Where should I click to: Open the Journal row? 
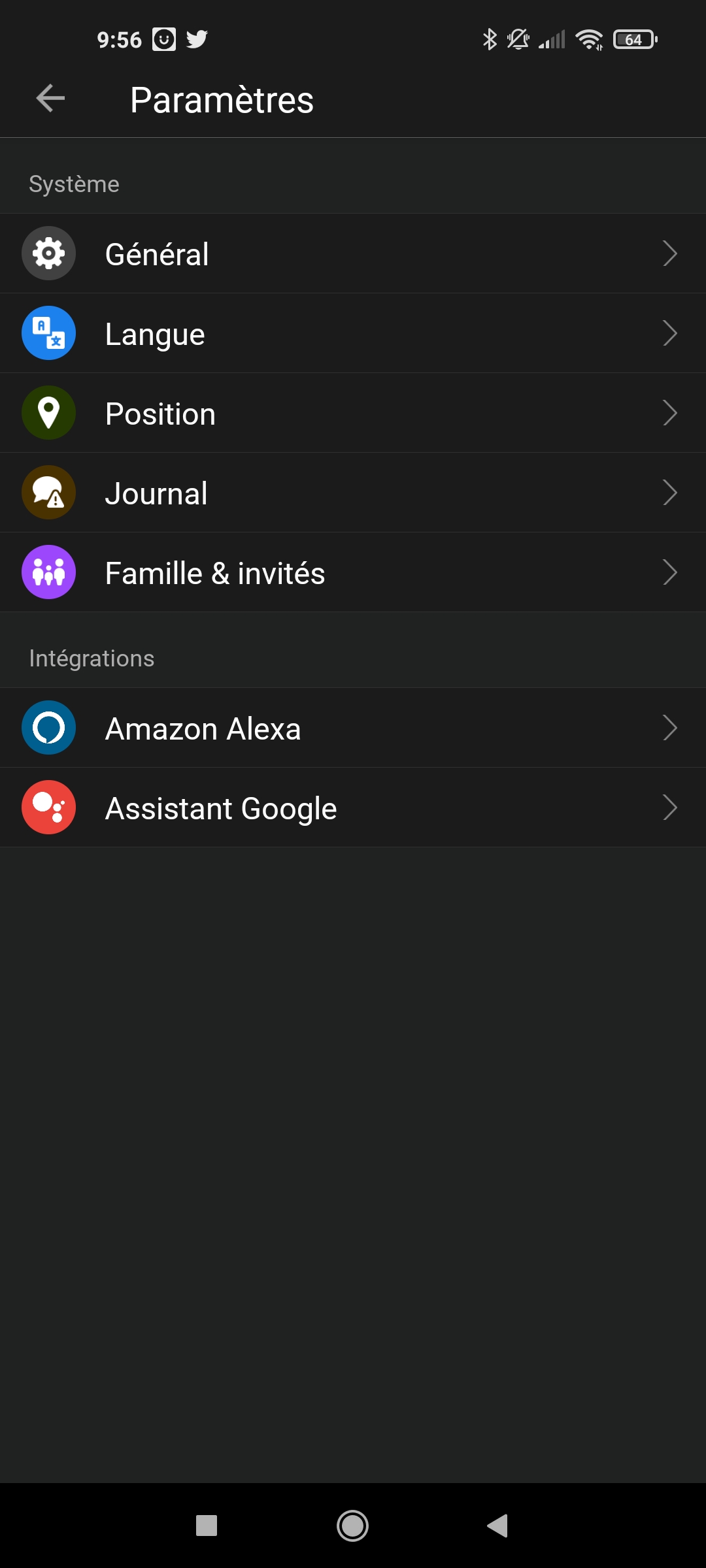coord(353,493)
